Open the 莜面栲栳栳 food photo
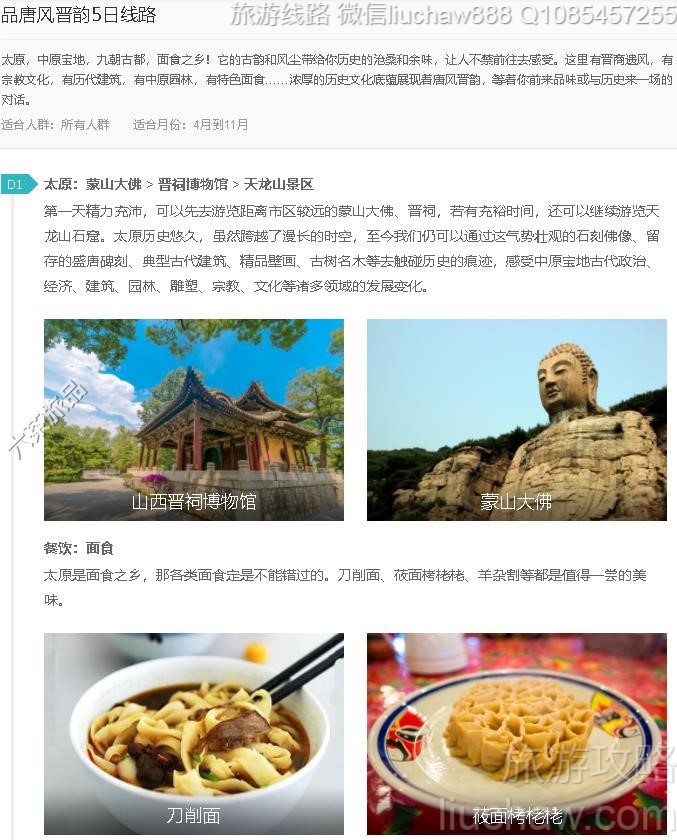The height and width of the screenshot is (840, 677). [x=516, y=733]
